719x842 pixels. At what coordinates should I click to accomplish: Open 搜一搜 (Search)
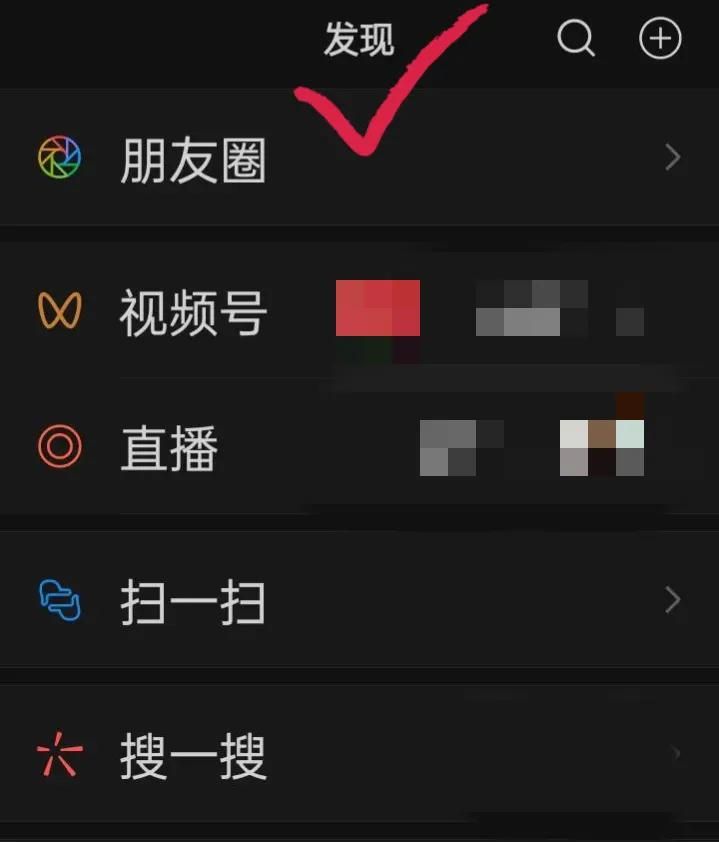click(x=193, y=755)
